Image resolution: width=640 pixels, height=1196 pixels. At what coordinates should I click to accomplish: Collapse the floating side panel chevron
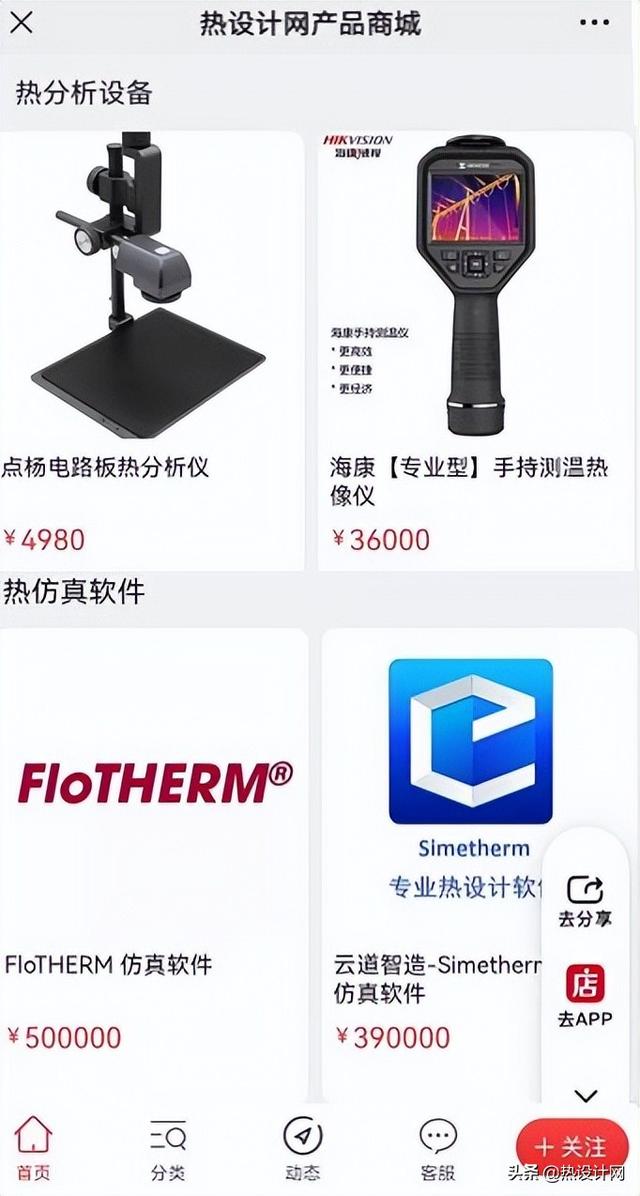586,1095
